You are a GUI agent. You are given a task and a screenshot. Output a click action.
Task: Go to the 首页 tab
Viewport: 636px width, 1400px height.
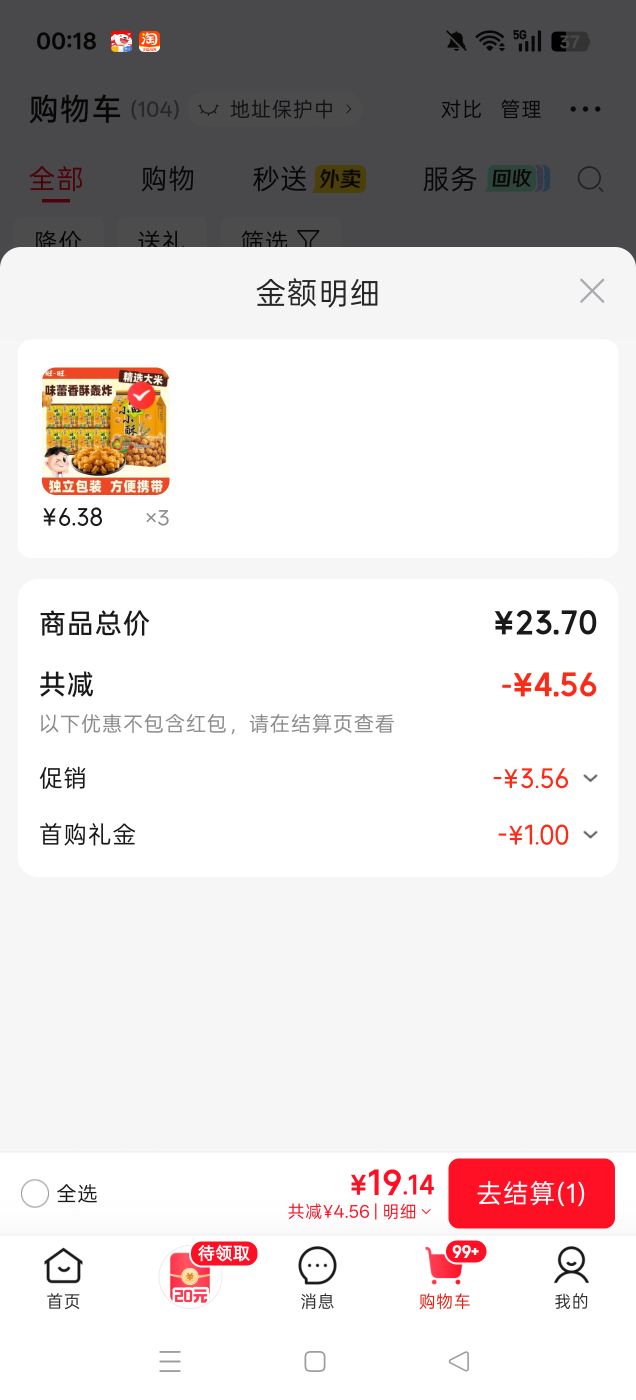[63, 1278]
